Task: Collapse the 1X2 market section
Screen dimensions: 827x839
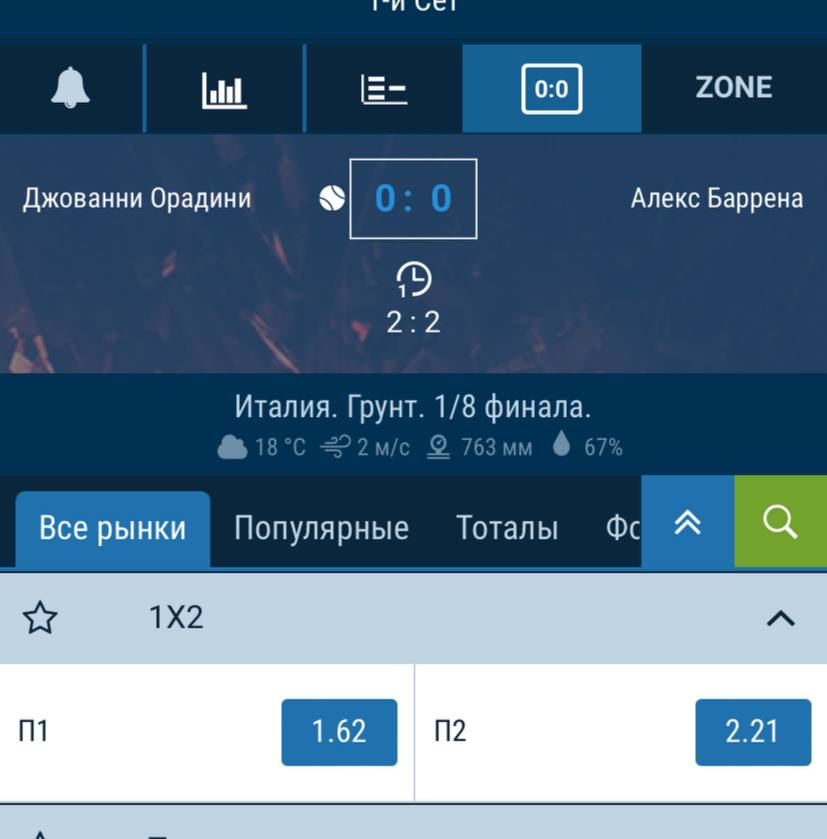Action: click(x=780, y=618)
